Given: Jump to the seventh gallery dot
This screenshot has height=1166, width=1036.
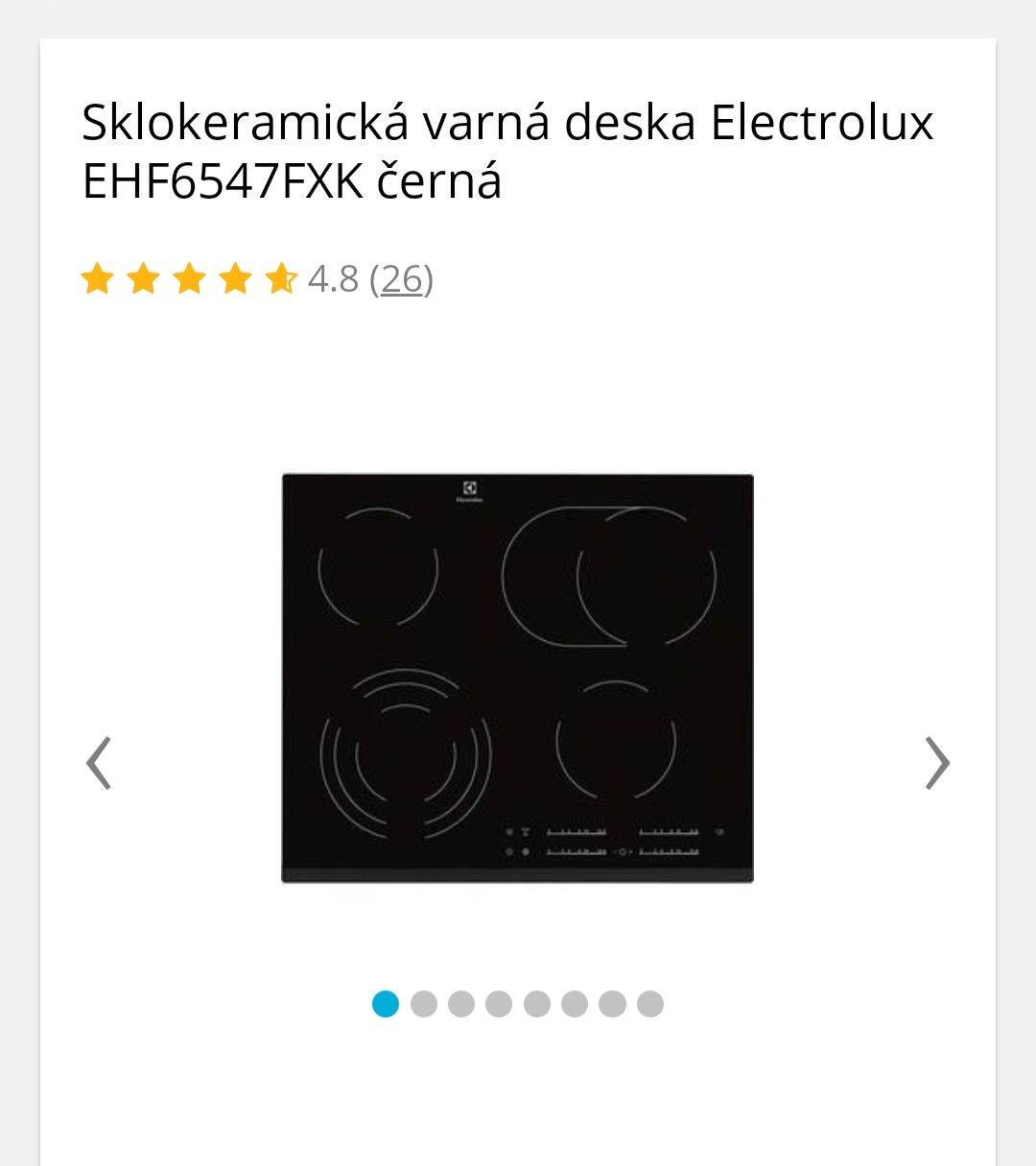Looking at the screenshot, I should pos(612,1004).
